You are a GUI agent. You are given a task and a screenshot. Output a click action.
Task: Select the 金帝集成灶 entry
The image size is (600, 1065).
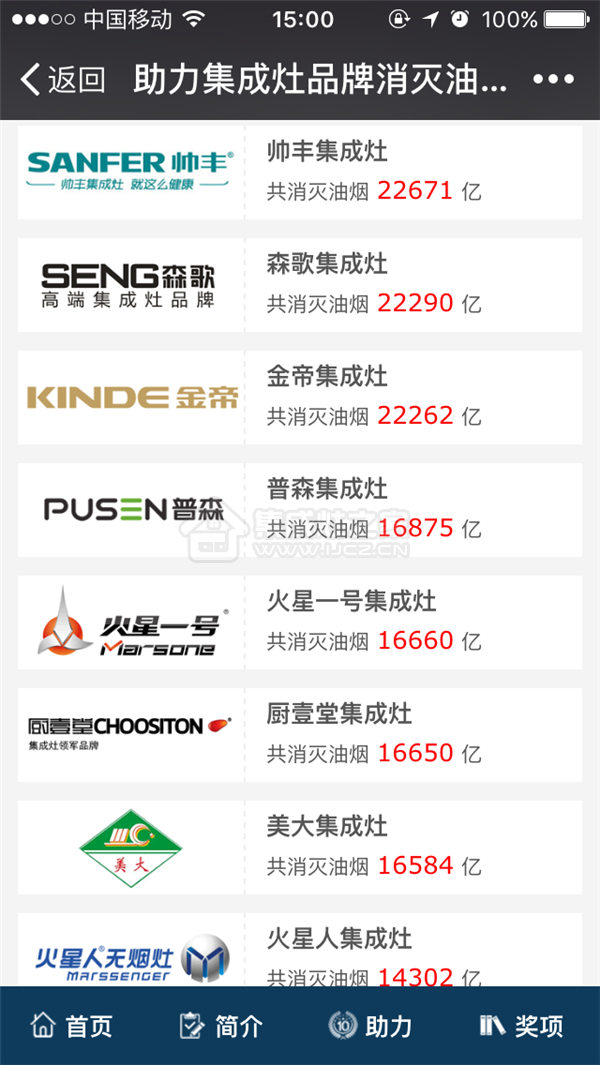click(300, 397)
